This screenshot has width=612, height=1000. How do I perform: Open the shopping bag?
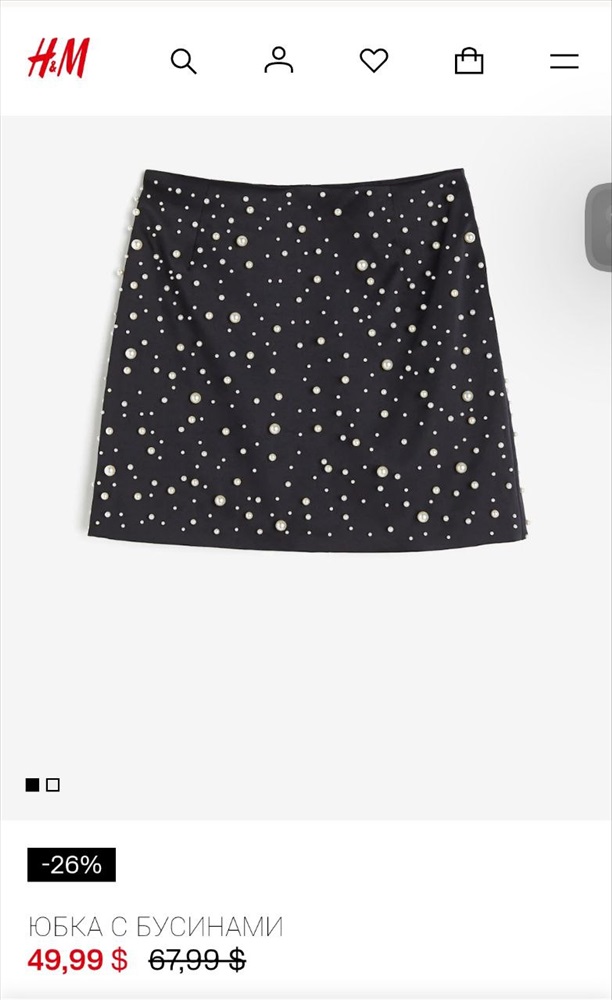click(x=469, y=61)
